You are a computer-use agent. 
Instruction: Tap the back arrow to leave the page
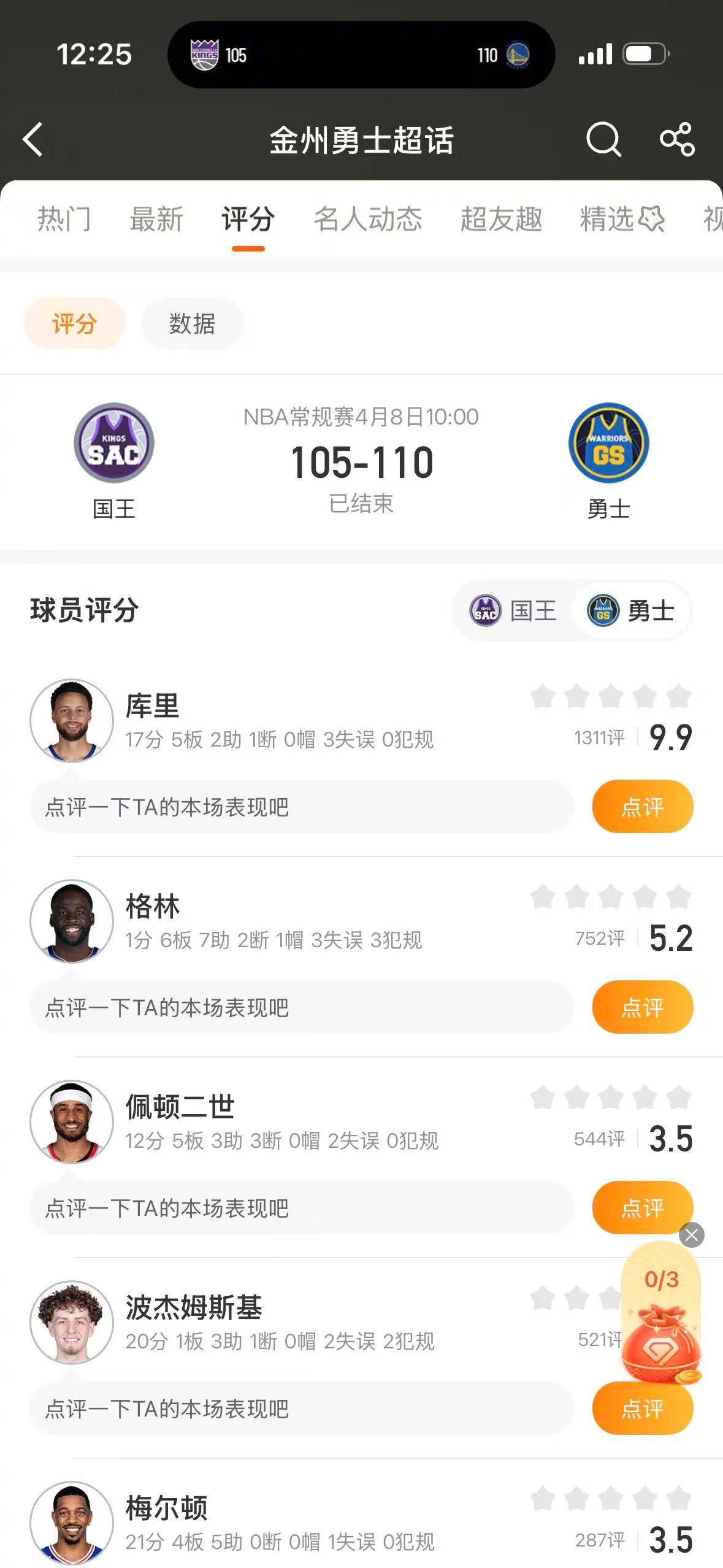pyautogui.click(x=33, y=140)
